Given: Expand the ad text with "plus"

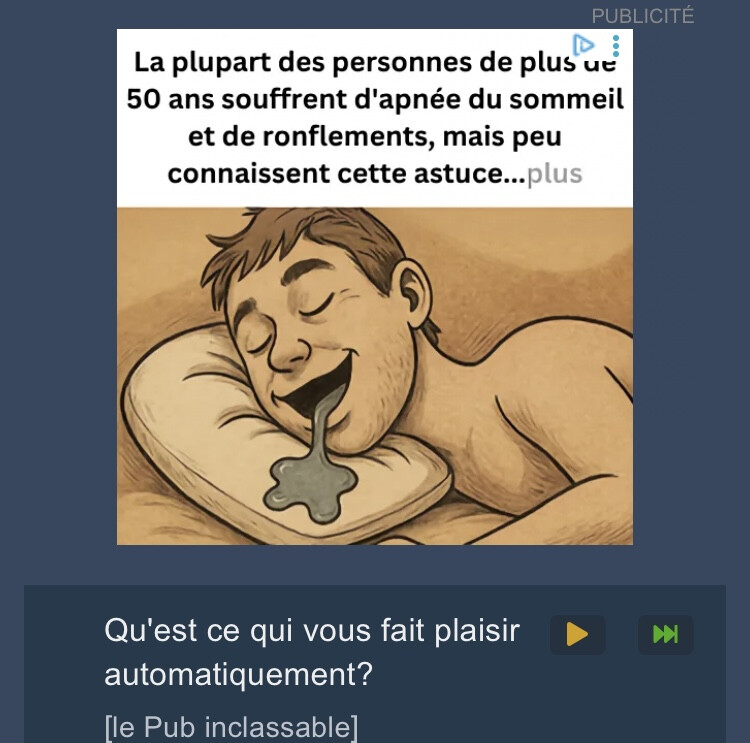Looking at the screenshot, I should pos(555,174).
